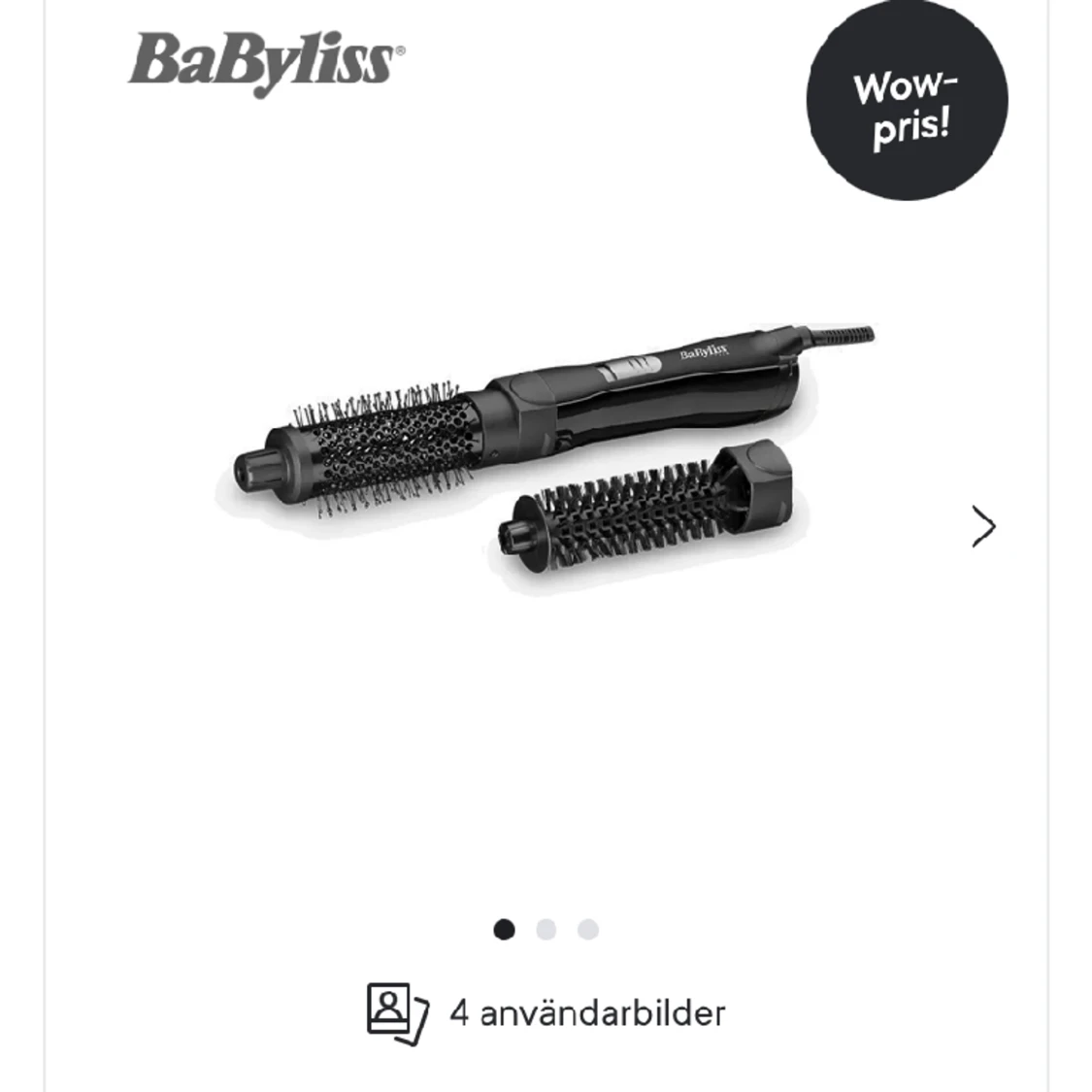
Task: Jump to the third image dot
Action: click(588, 930)
